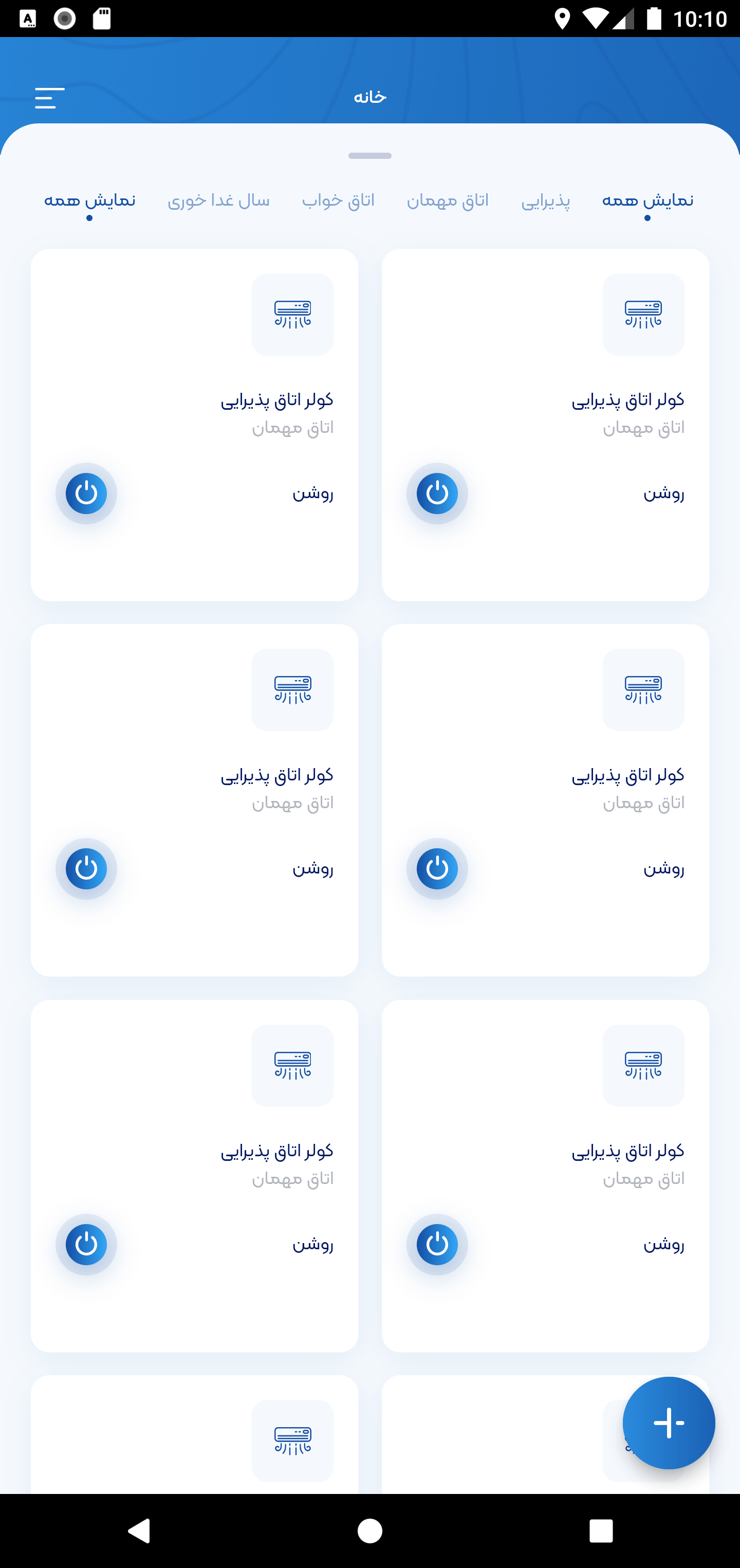The height and width of the screenshot is (1568, 740).
Task: Tap the air conditioner icon on top-right card
Action: click(x=643, y=314)
